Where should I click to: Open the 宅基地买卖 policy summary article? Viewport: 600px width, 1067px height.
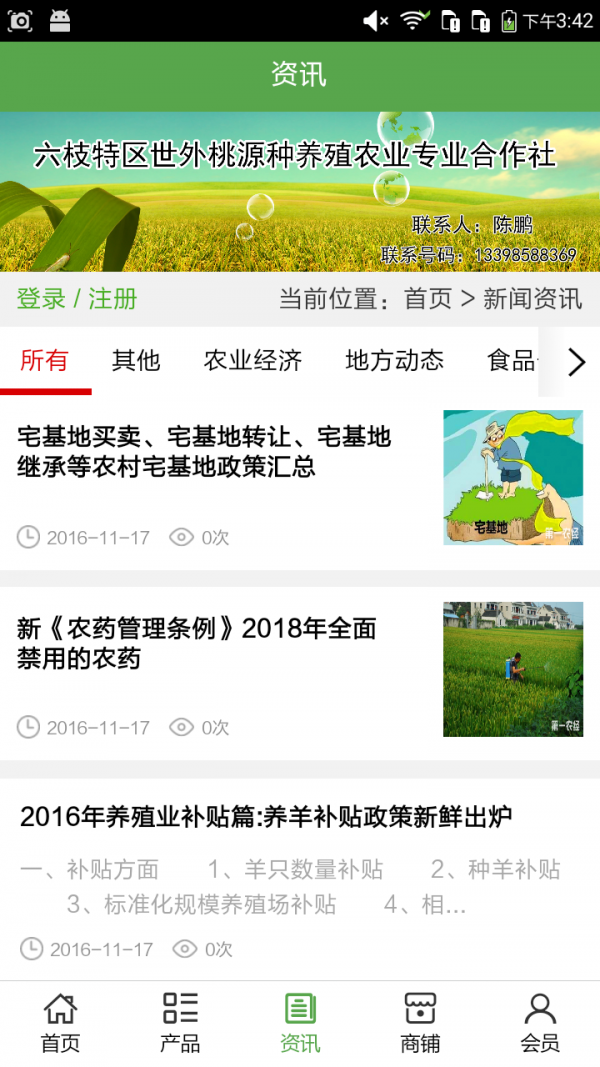click(x=204, y=451)
